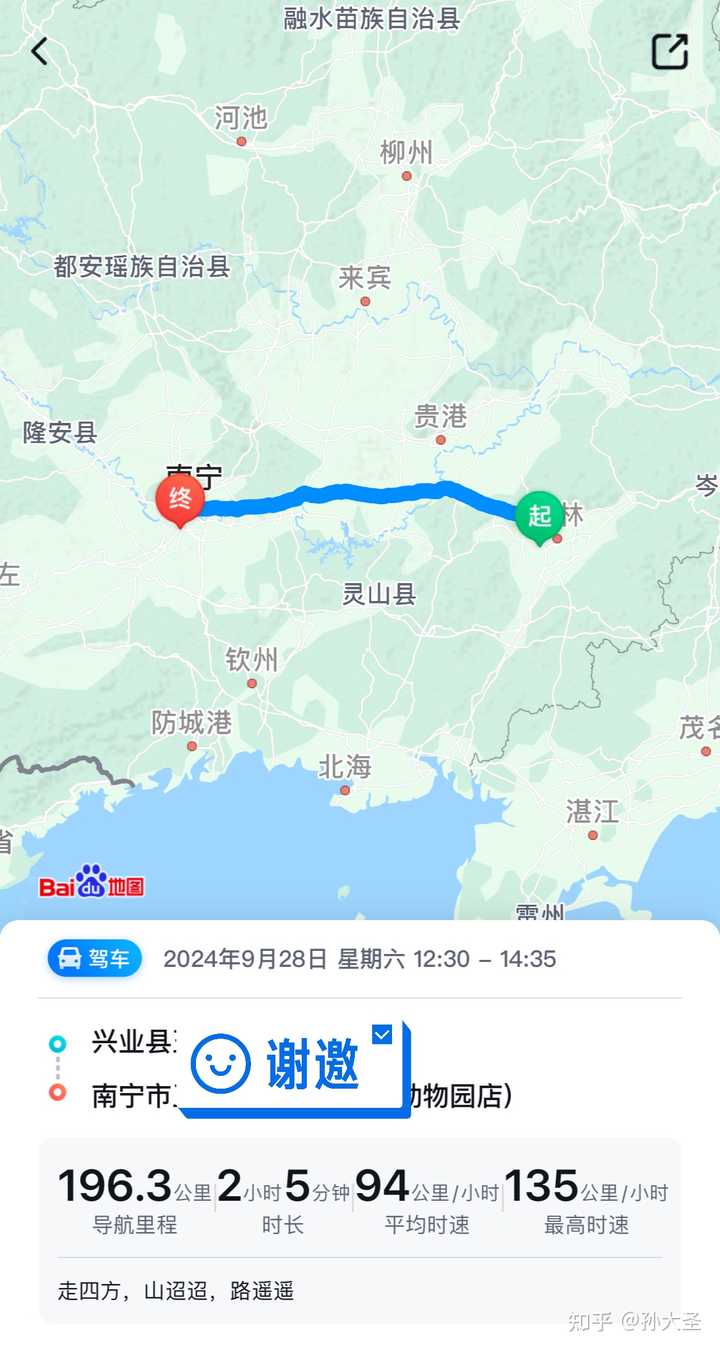The height and width of the screenshot is (1352, 720).
Task: Share this driving trip record
Action: point(670,51)
